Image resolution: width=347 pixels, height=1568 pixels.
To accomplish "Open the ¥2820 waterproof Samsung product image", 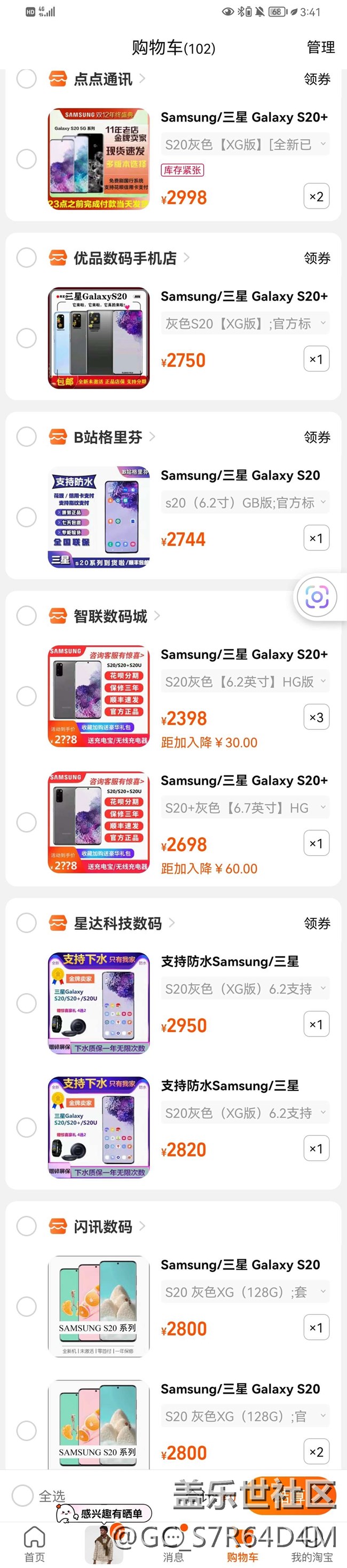I will click(99, 1127).
